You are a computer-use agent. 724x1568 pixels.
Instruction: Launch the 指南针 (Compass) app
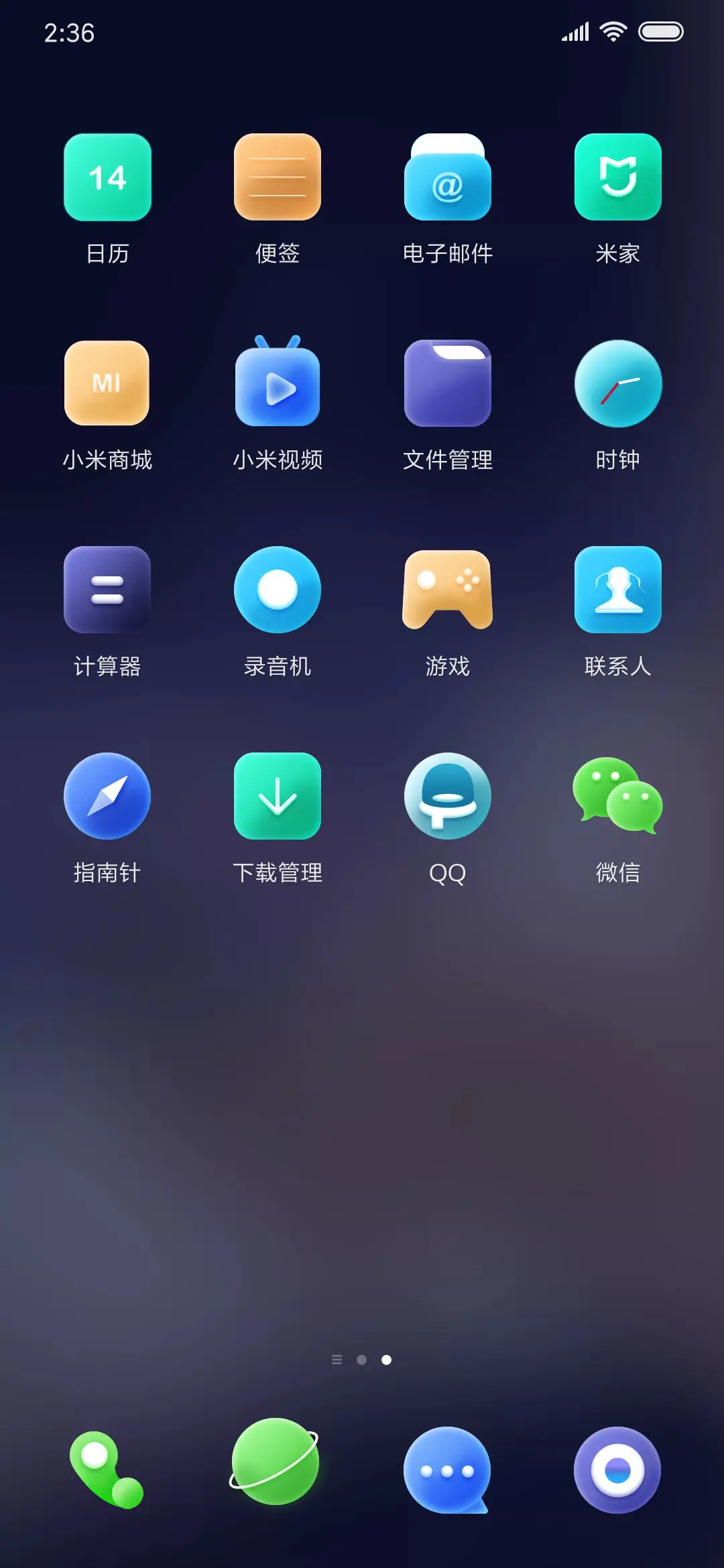(x=107, y=796)
